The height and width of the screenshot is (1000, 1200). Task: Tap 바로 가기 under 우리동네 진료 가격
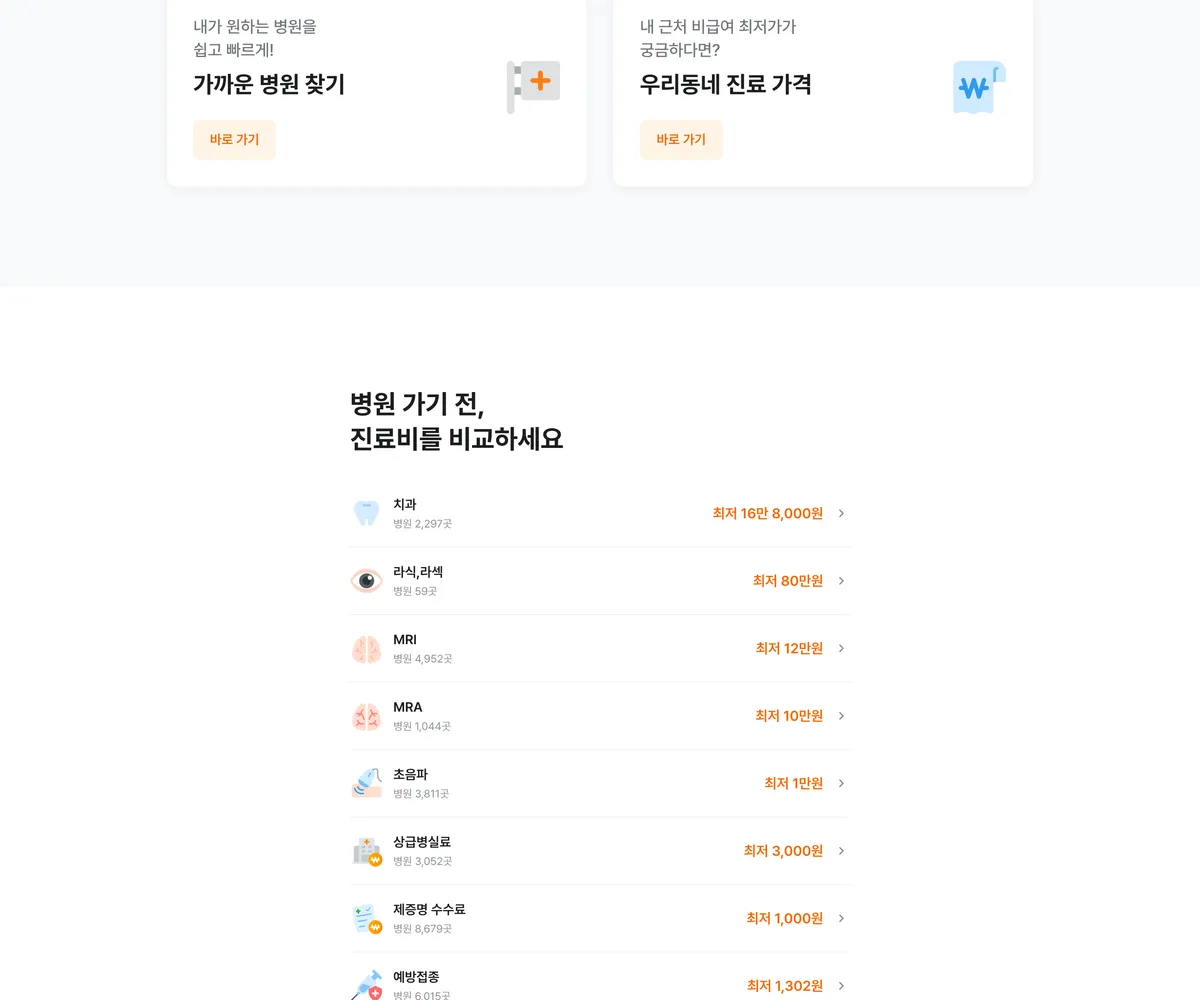click(681, 140)
